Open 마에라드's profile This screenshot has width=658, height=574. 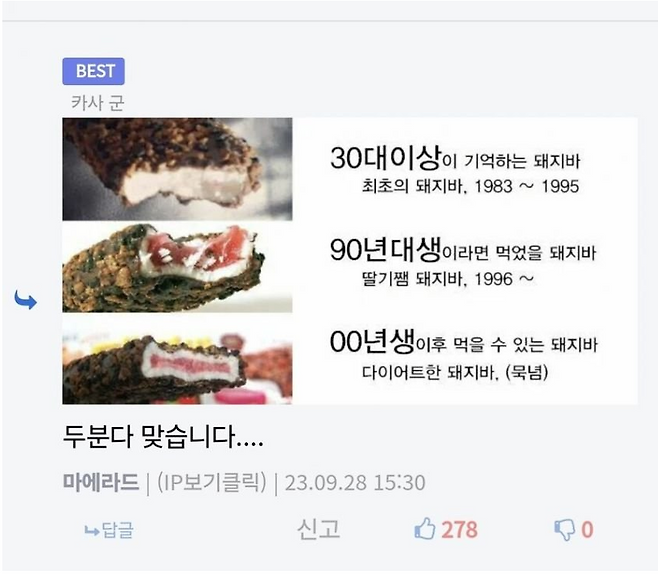[x=101, y=482]
